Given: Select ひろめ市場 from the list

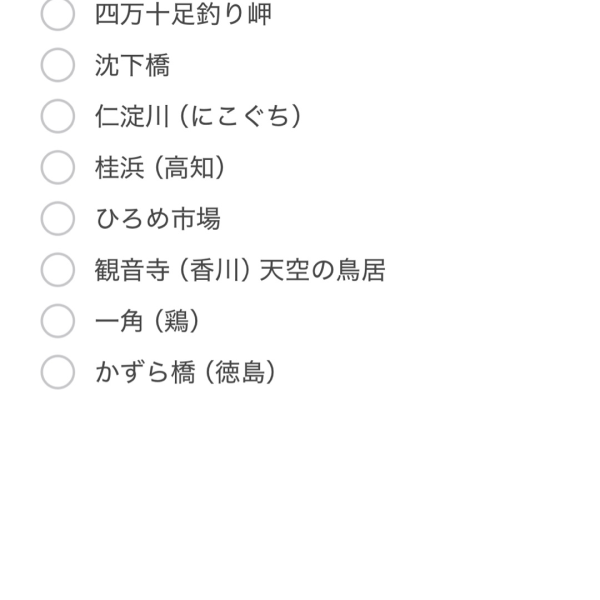Looking at the screenshot, I should (x=58, y=218).
